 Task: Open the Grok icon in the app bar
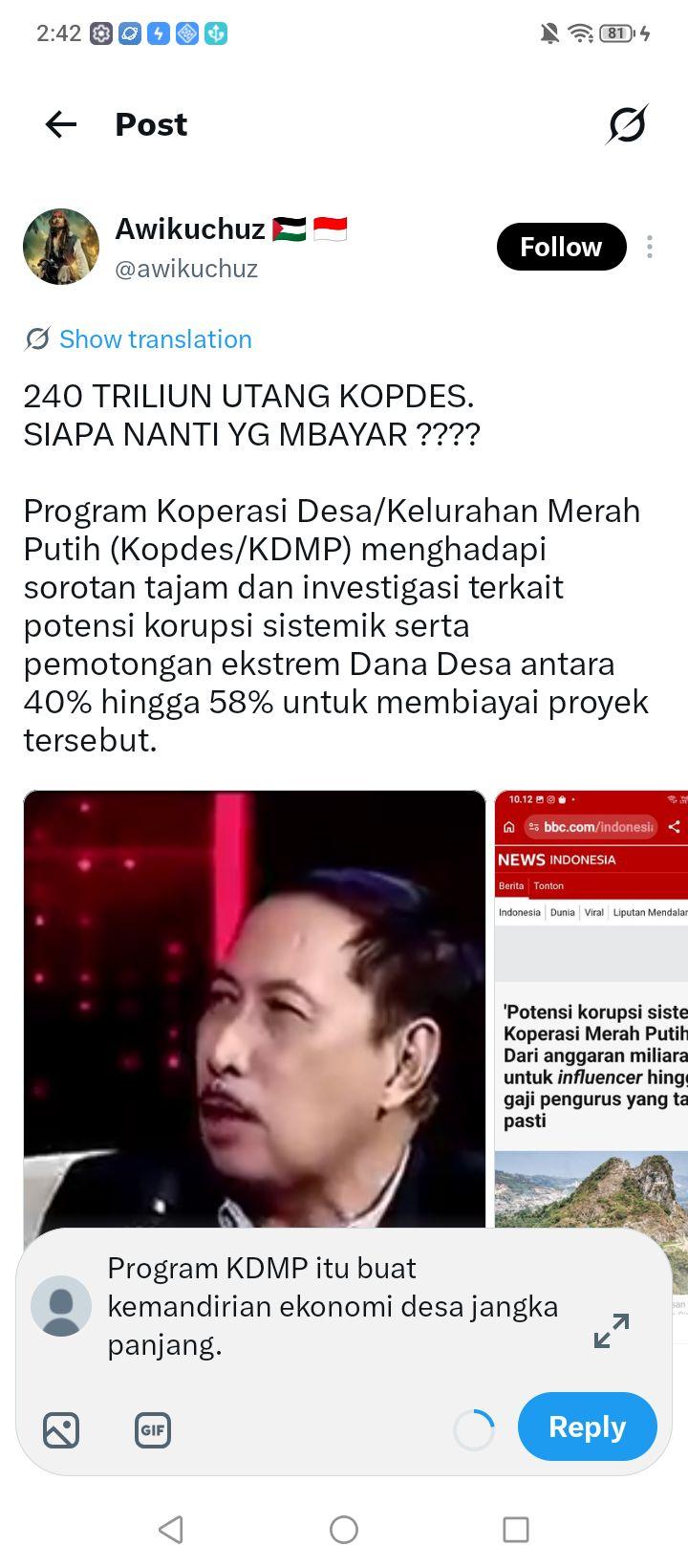627,124
